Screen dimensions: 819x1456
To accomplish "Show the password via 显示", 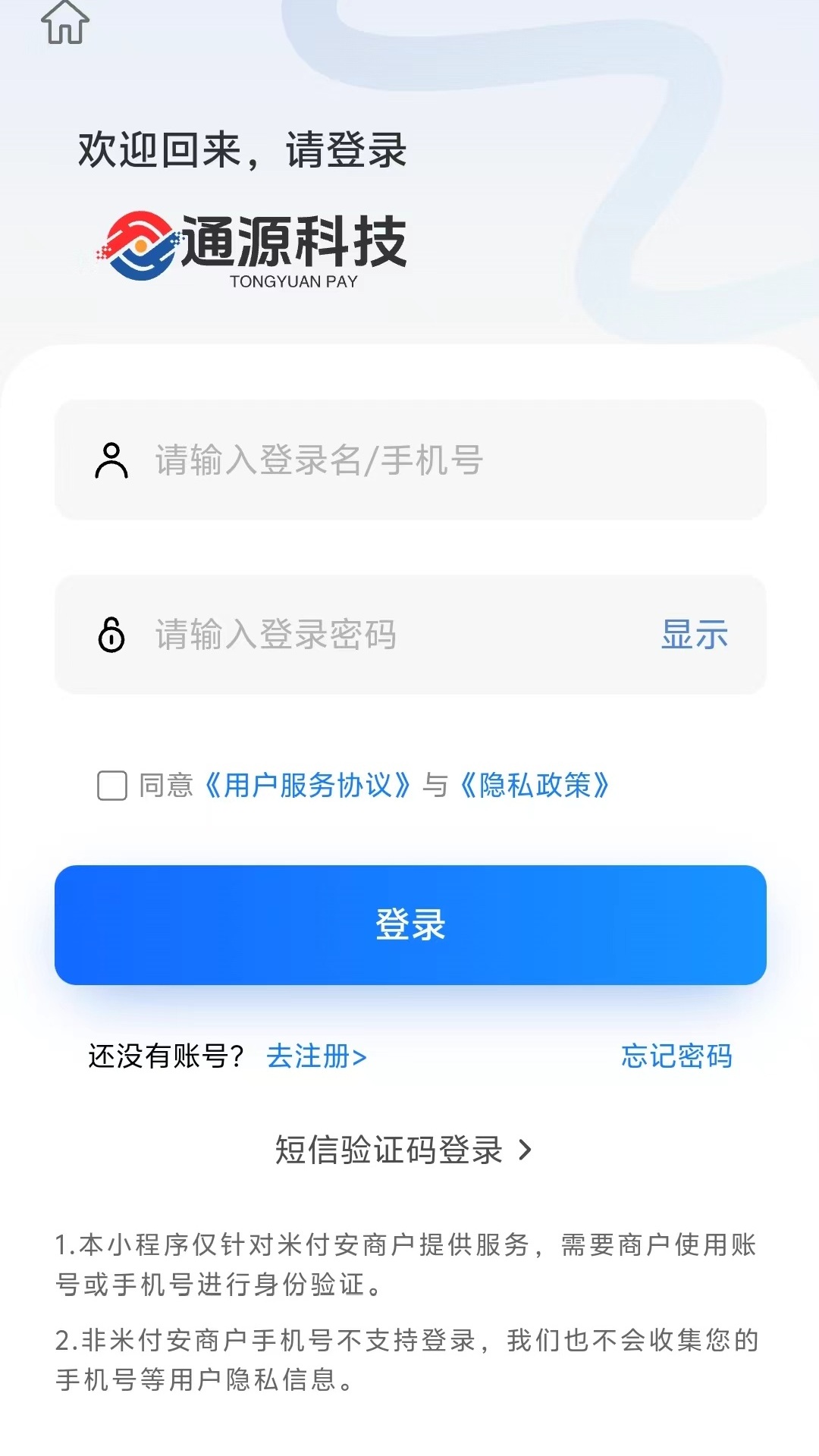I will (694, 635).
